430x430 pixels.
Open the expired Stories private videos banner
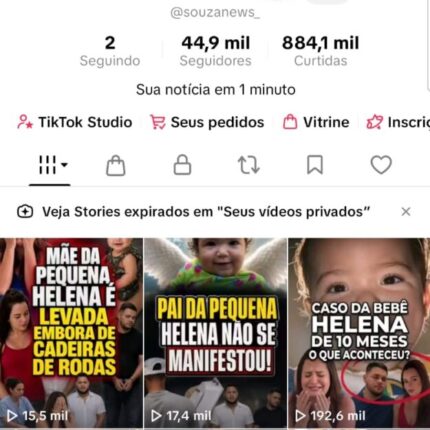coord(193,212)
